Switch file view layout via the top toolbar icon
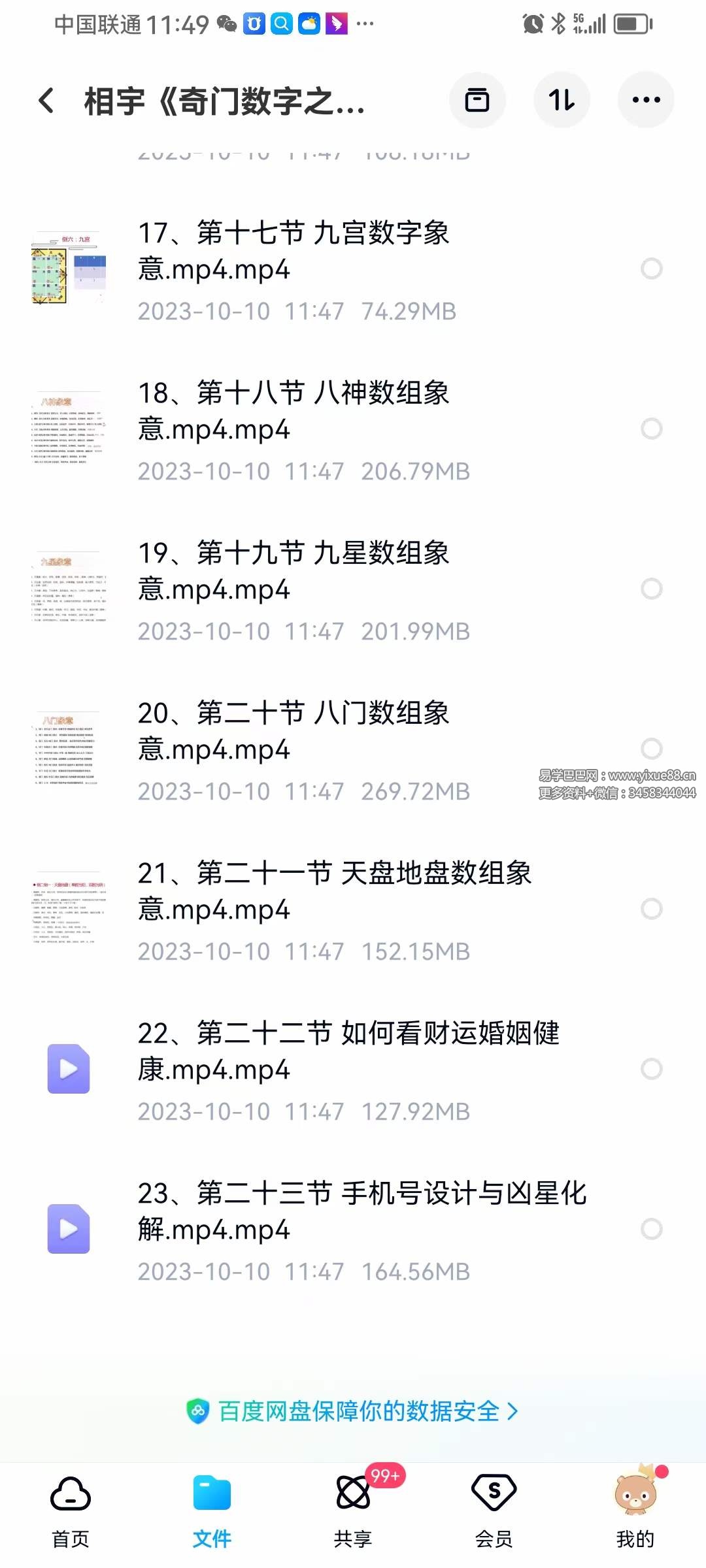706x1568 pixels. (x=477, y=99)
